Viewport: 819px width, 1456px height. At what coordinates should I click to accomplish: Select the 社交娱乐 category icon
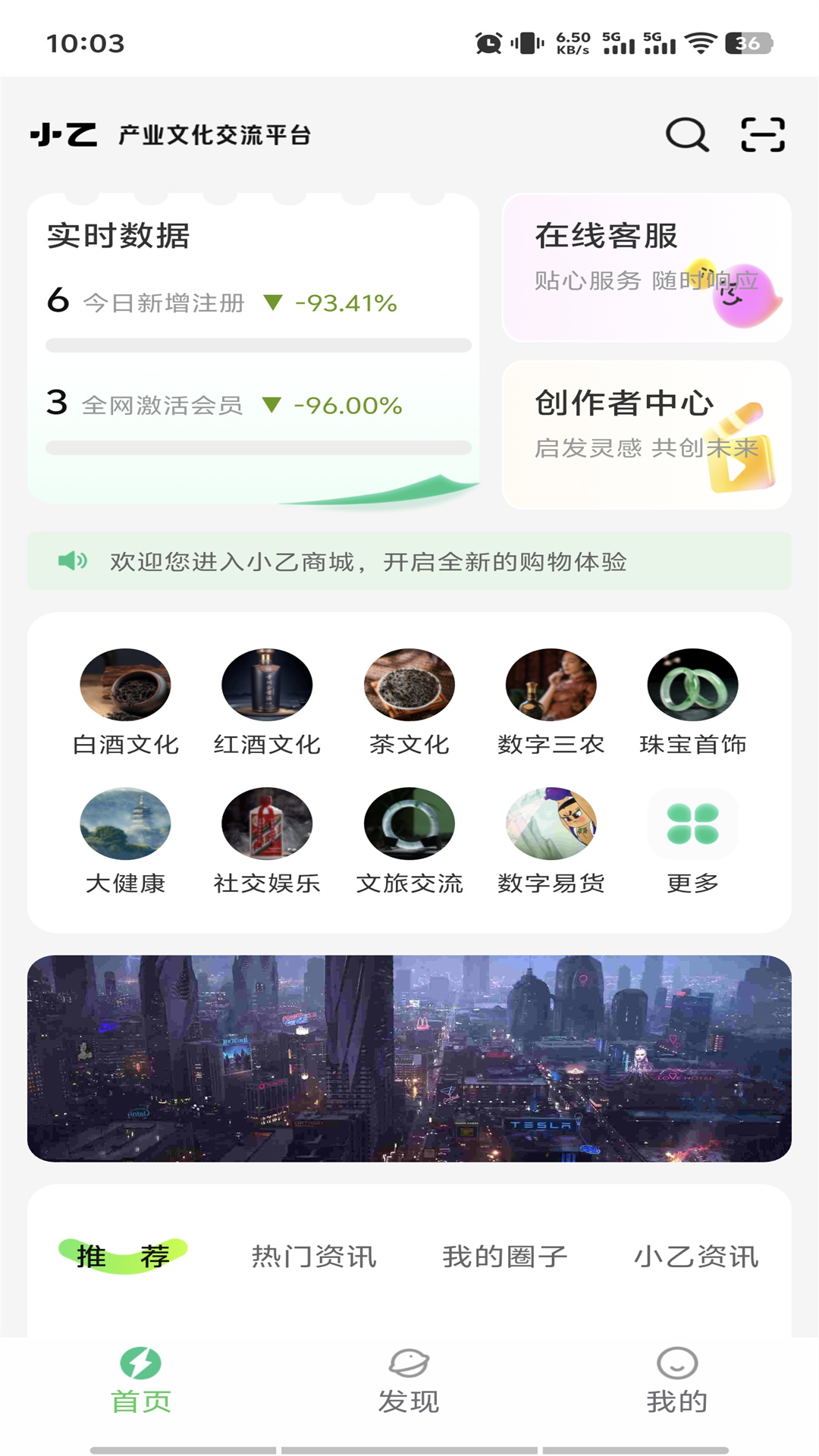click(x=266, y=824)
